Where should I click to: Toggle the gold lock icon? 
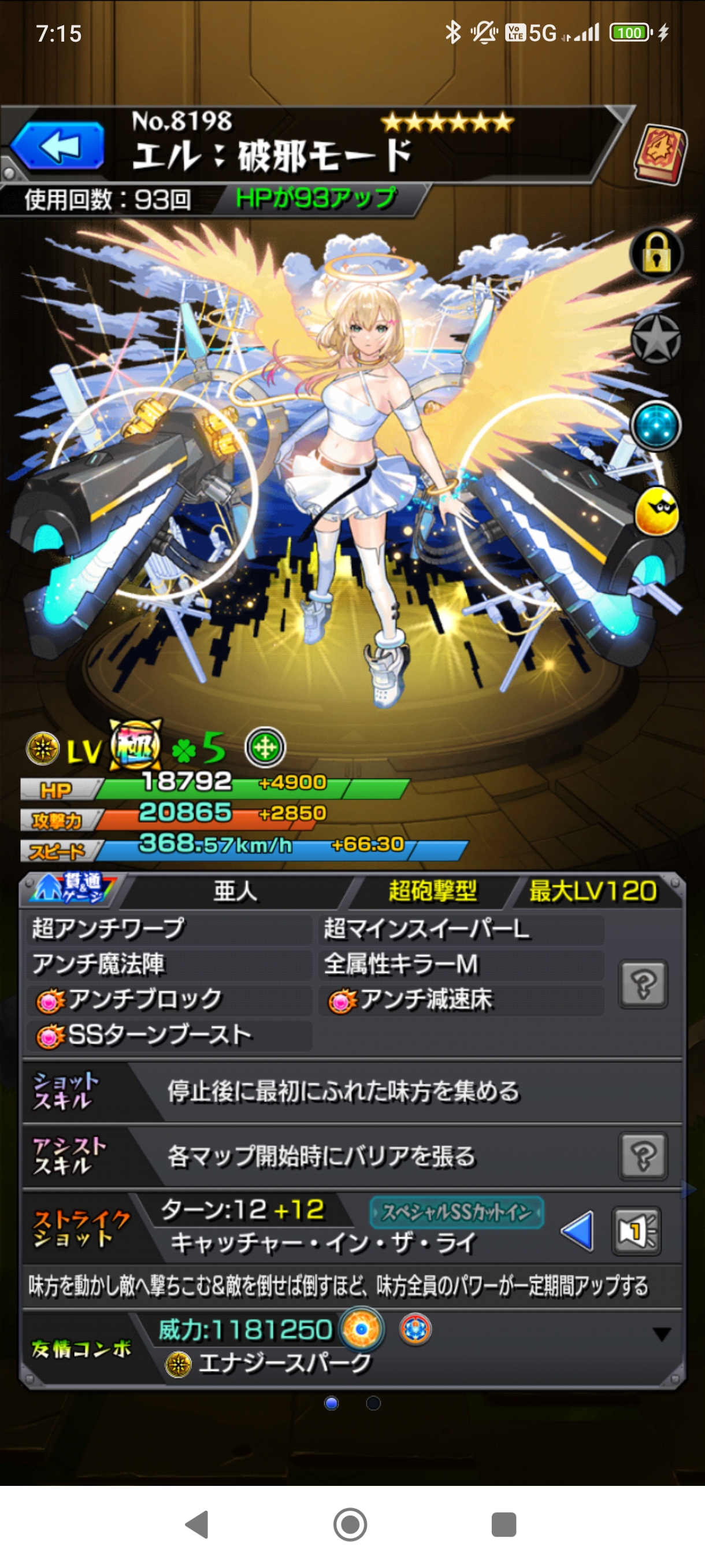[x=656, y=254]
